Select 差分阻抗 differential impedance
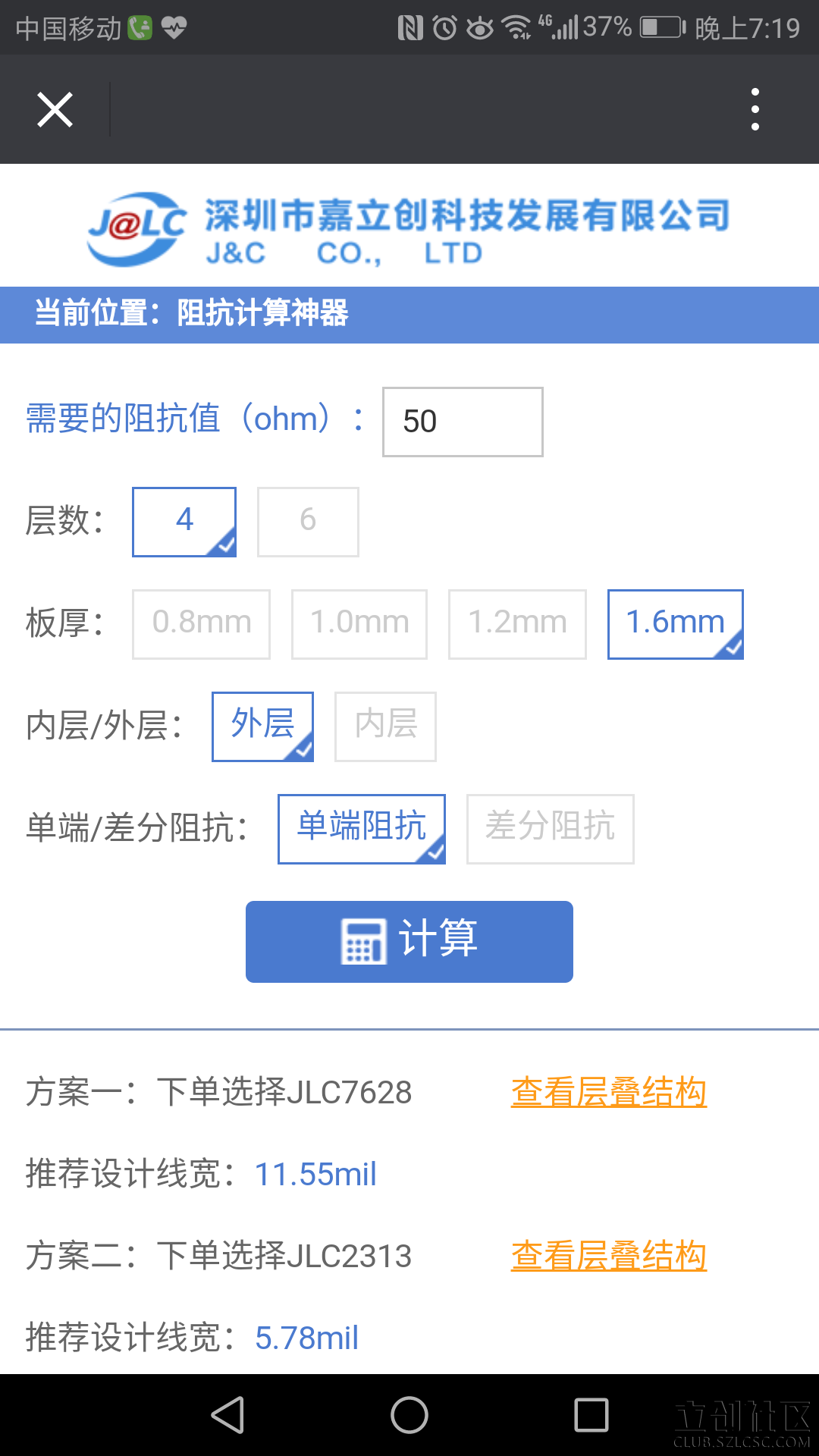This screenshot has height=1456, width=819. (x=550, y=829)
